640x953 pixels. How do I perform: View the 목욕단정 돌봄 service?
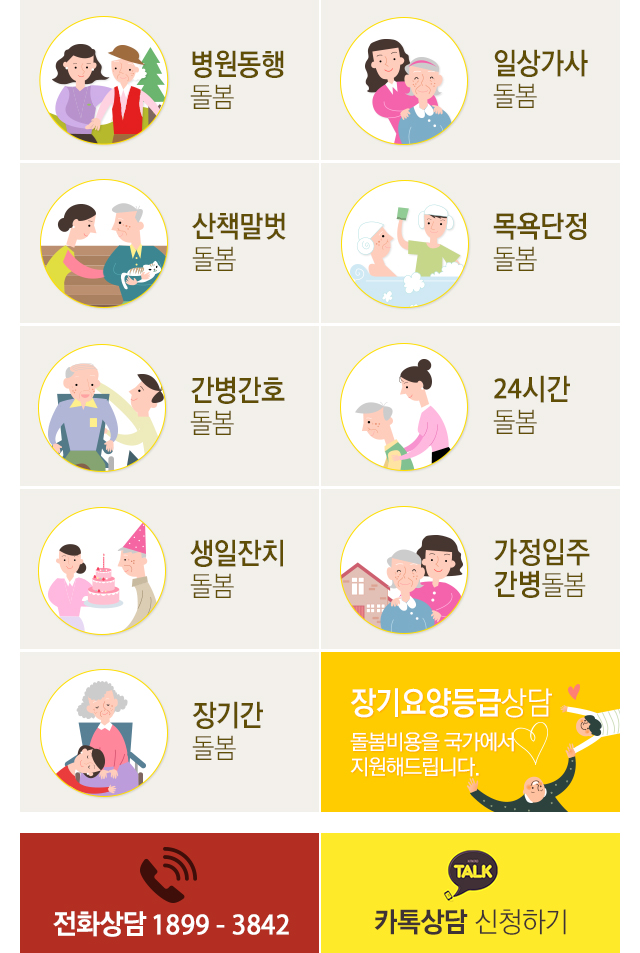(x=470, y=243)
